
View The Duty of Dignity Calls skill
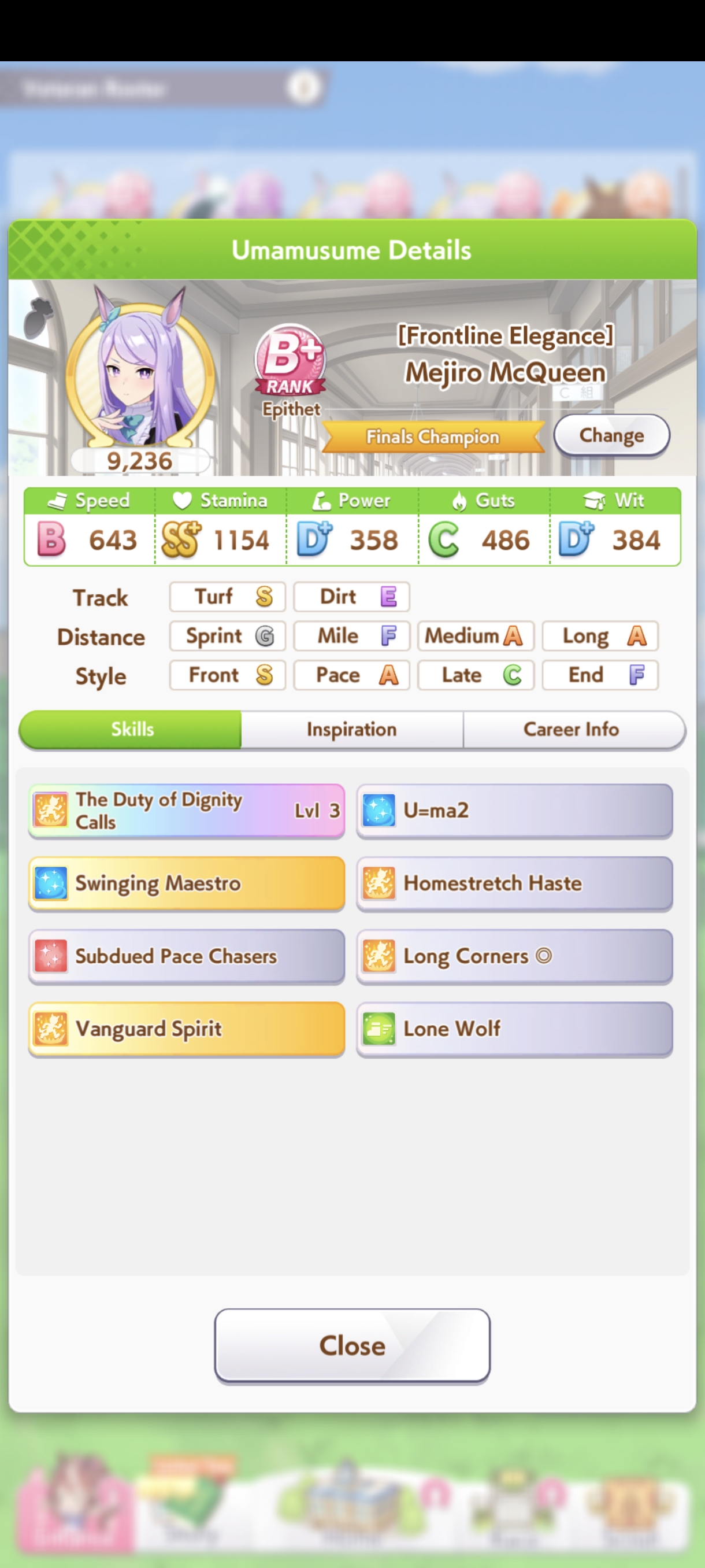click(x=187, y=811)
